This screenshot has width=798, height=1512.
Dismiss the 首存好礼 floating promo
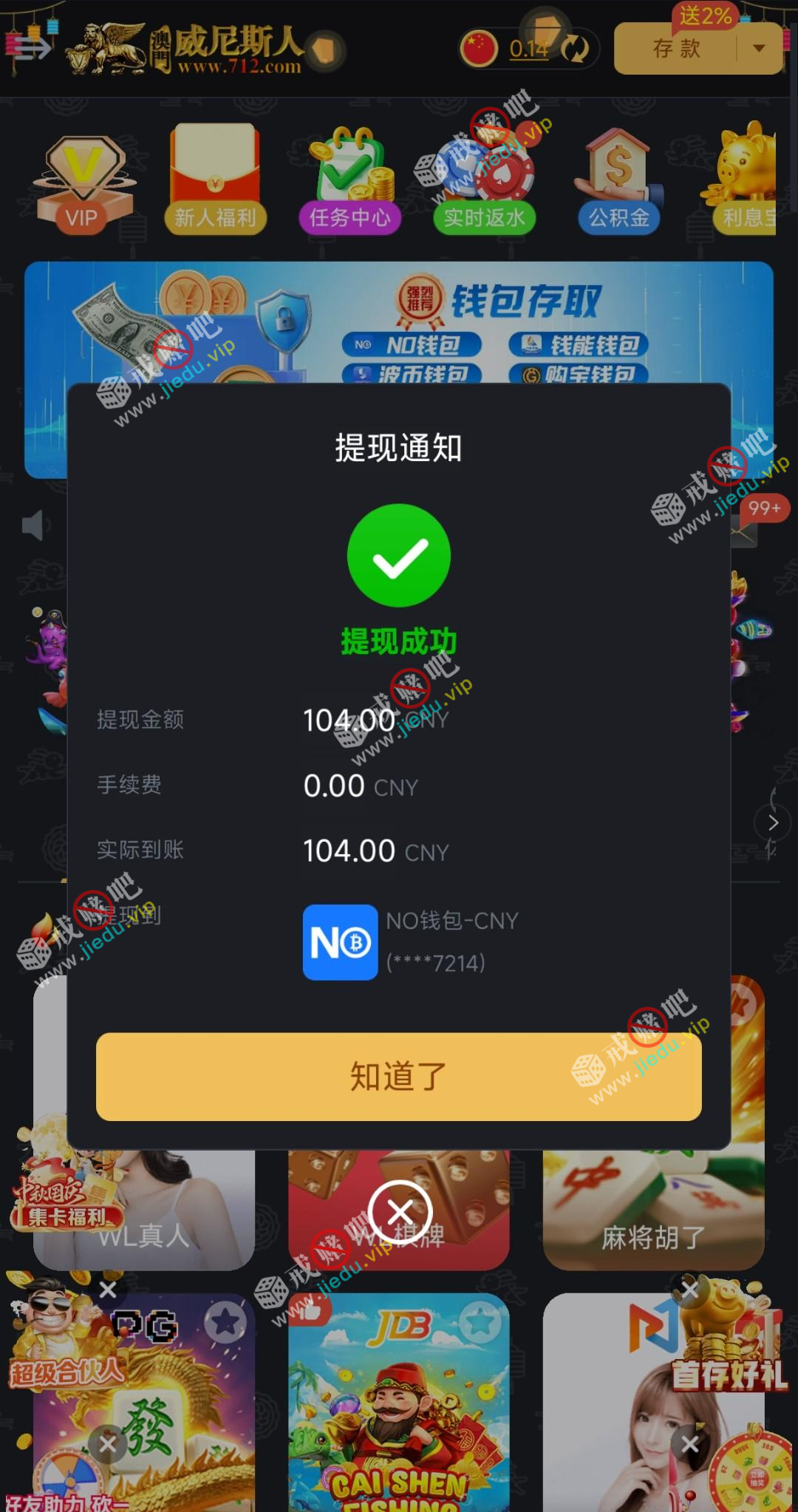[689, 1290]
